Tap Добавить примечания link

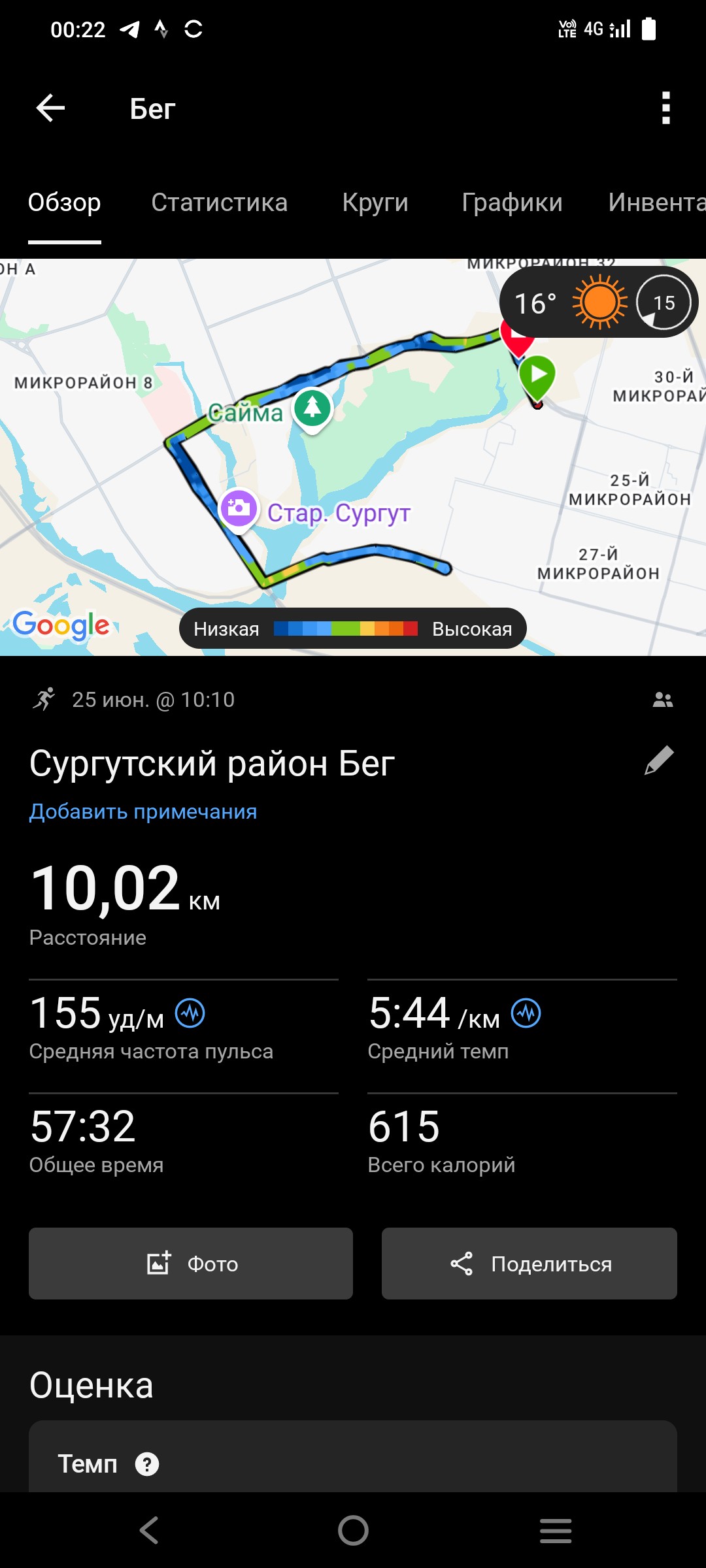(x=143, y=811)
